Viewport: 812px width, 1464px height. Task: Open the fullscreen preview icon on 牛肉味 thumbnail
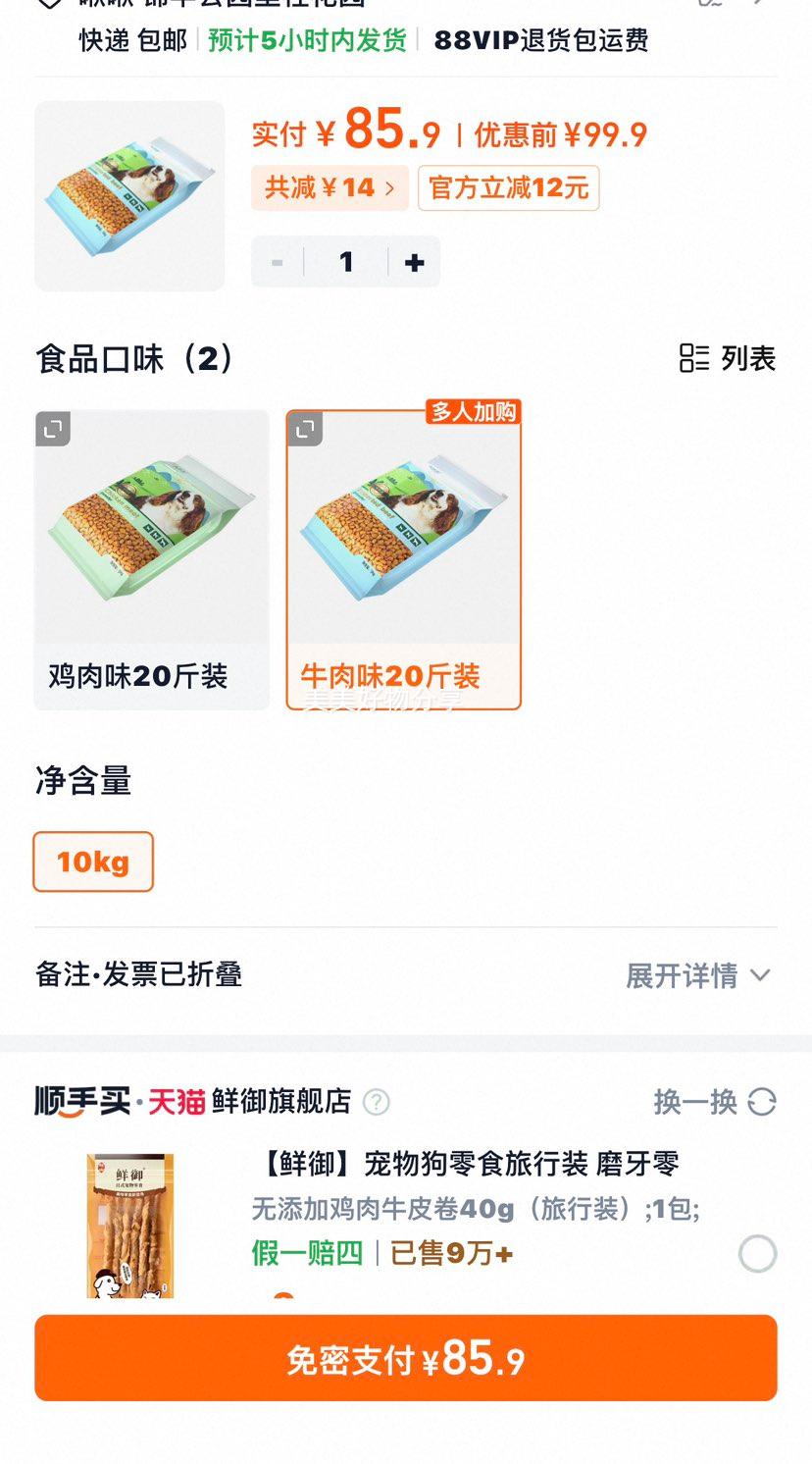pyautogui.click(x=303, y=429)
